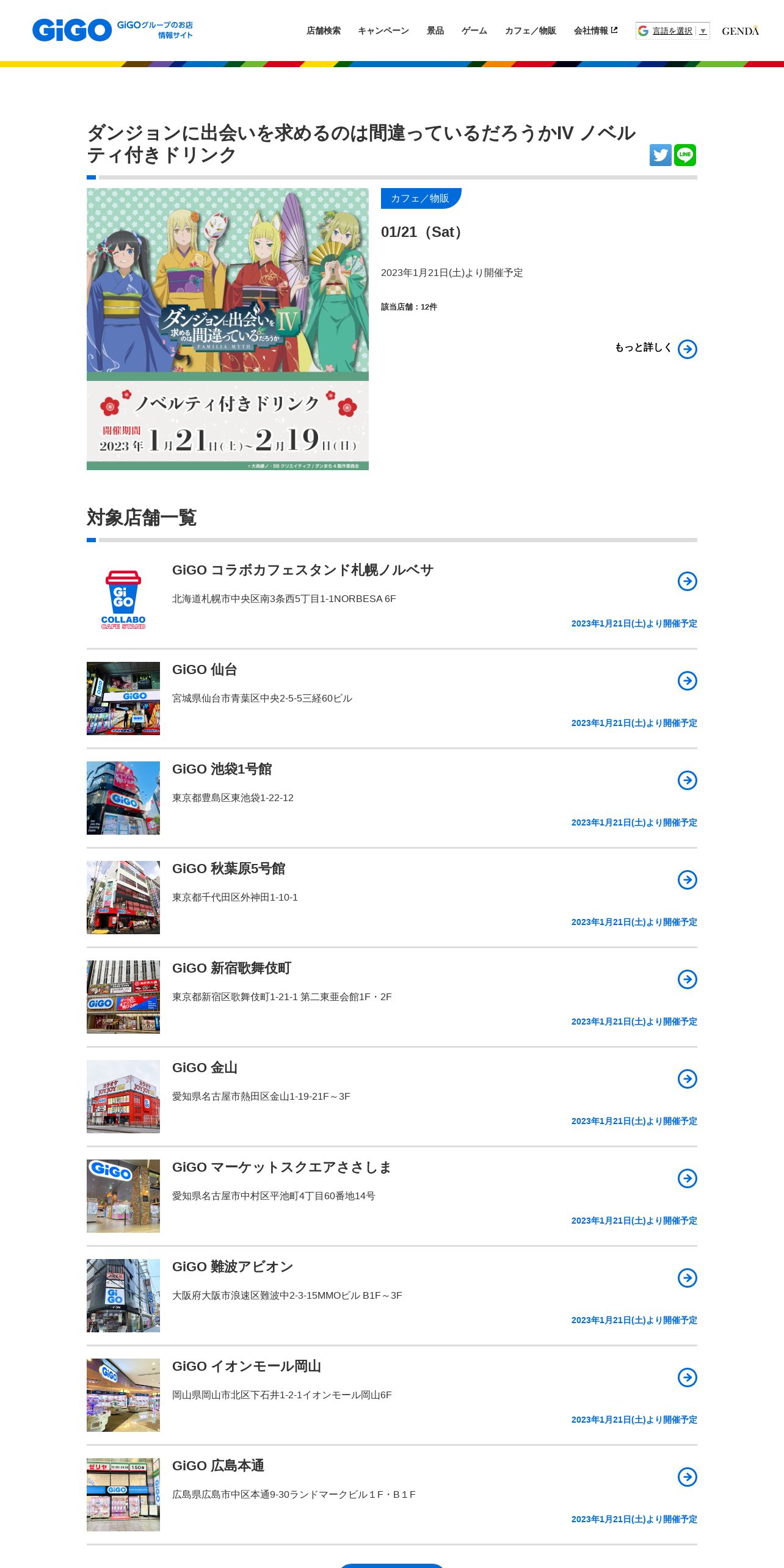Open the language selection dropdown

tap(672, 31)
